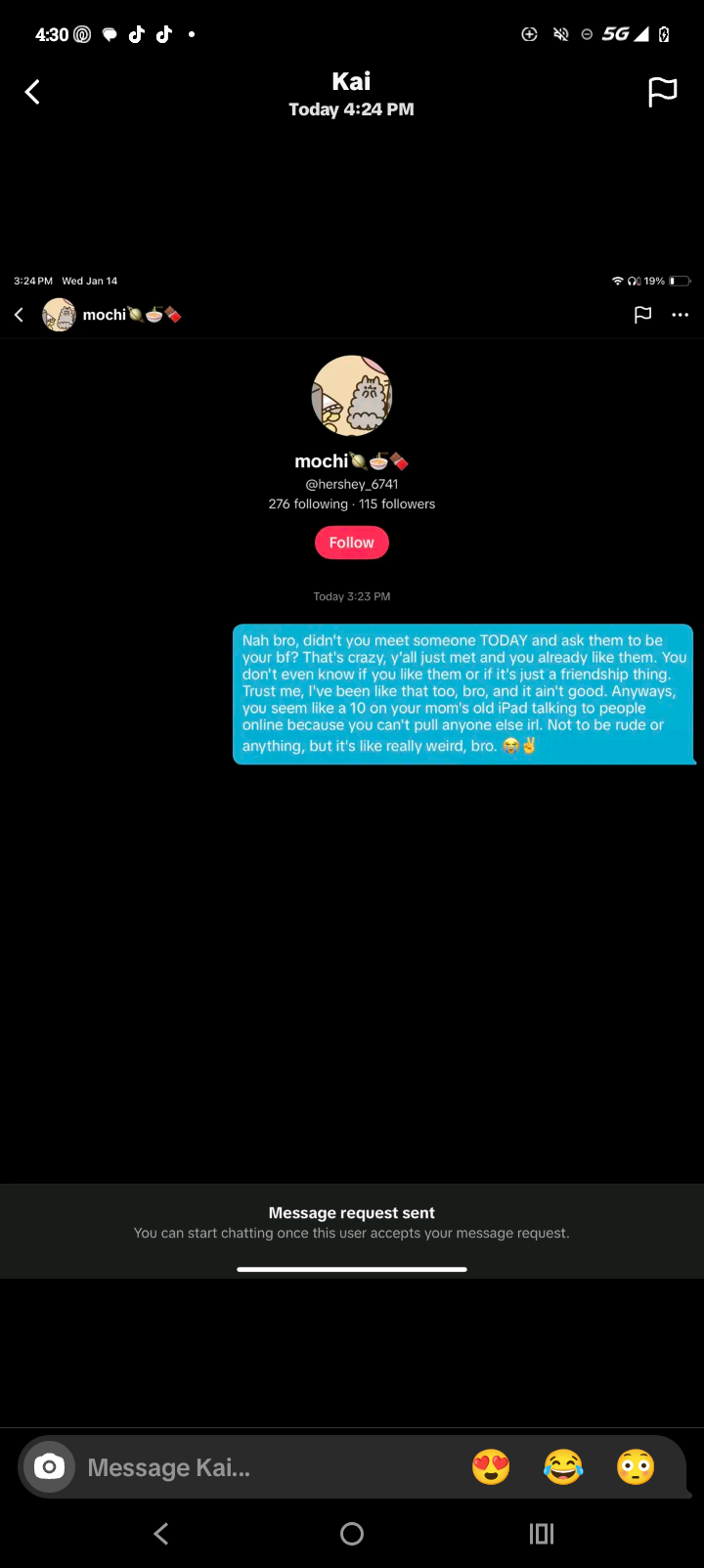
Task: Send the flushed face emoji
Action: click(x=636, y=1466)
